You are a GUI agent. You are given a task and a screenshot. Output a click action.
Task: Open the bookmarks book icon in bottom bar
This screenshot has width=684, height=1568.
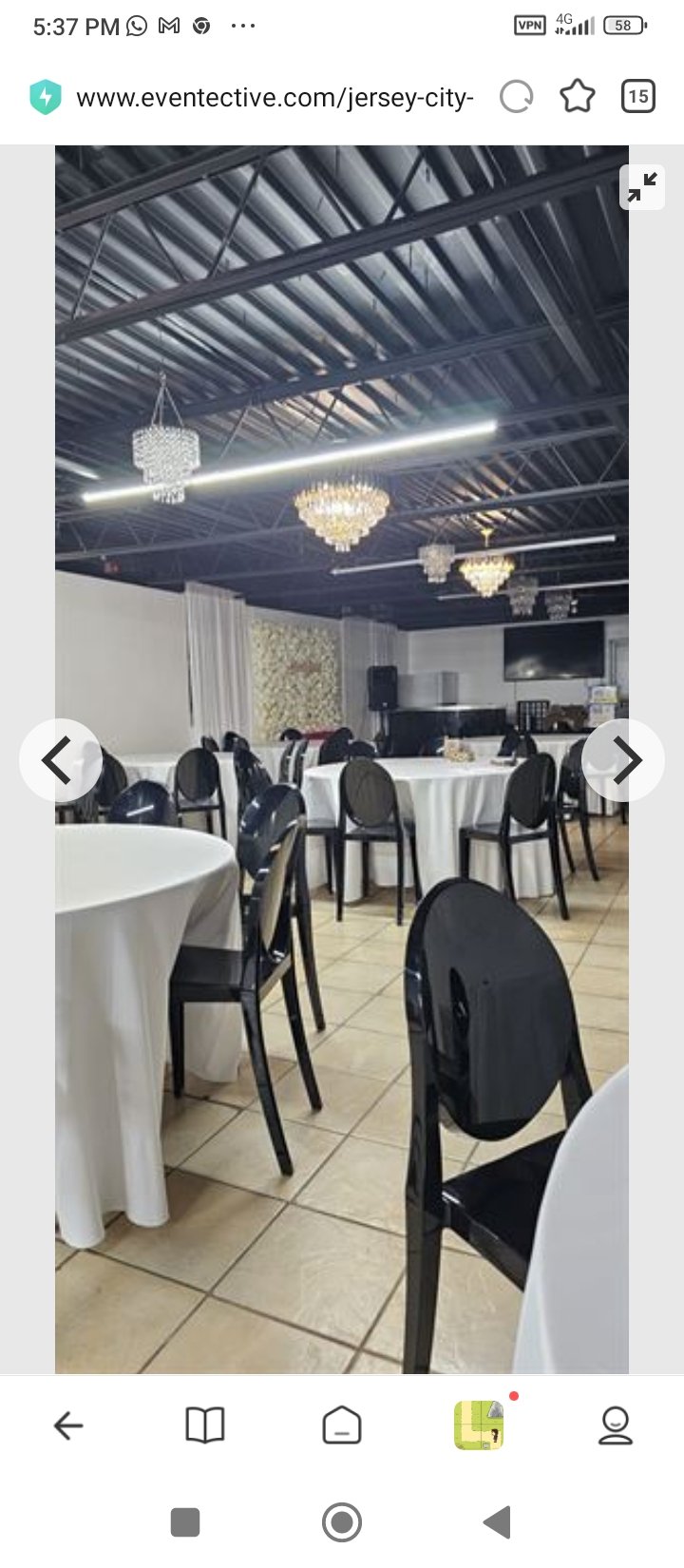click(203, 1425)
